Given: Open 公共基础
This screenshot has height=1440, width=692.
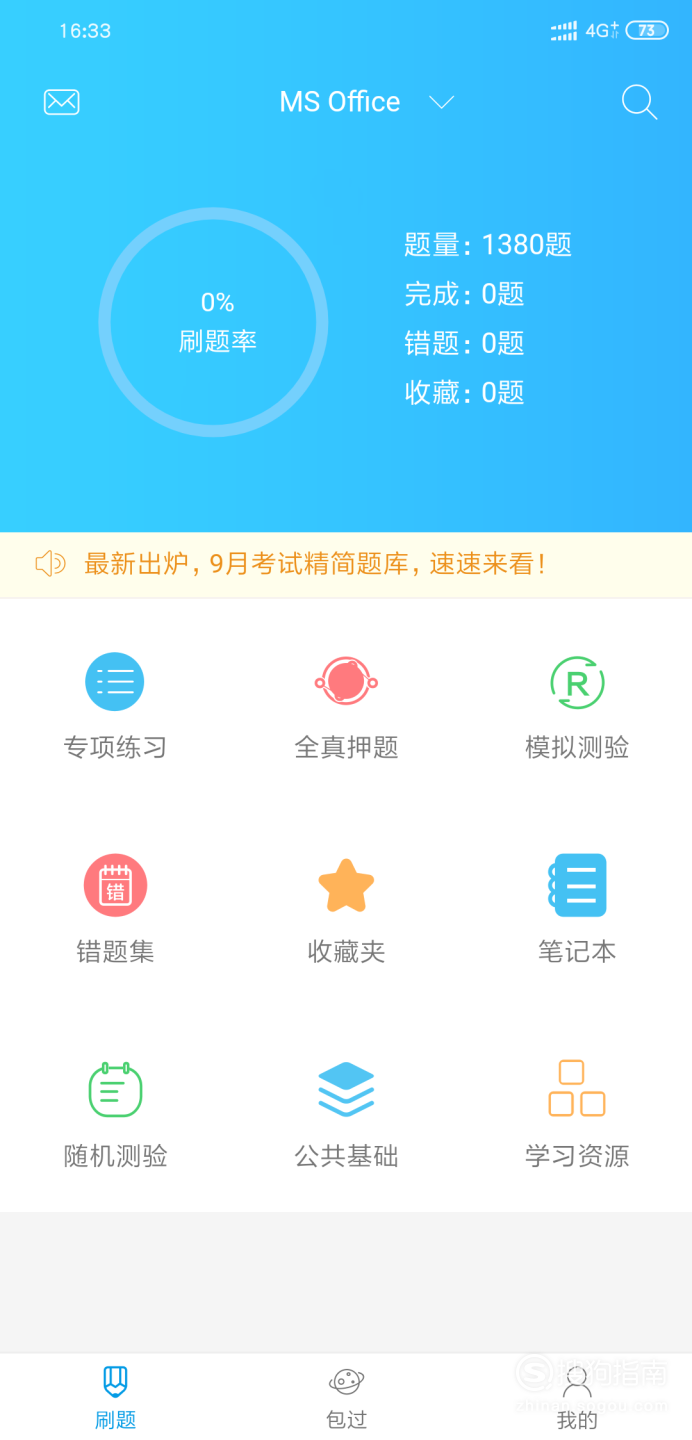Looking at the screenshot, I should point(346,1115).
